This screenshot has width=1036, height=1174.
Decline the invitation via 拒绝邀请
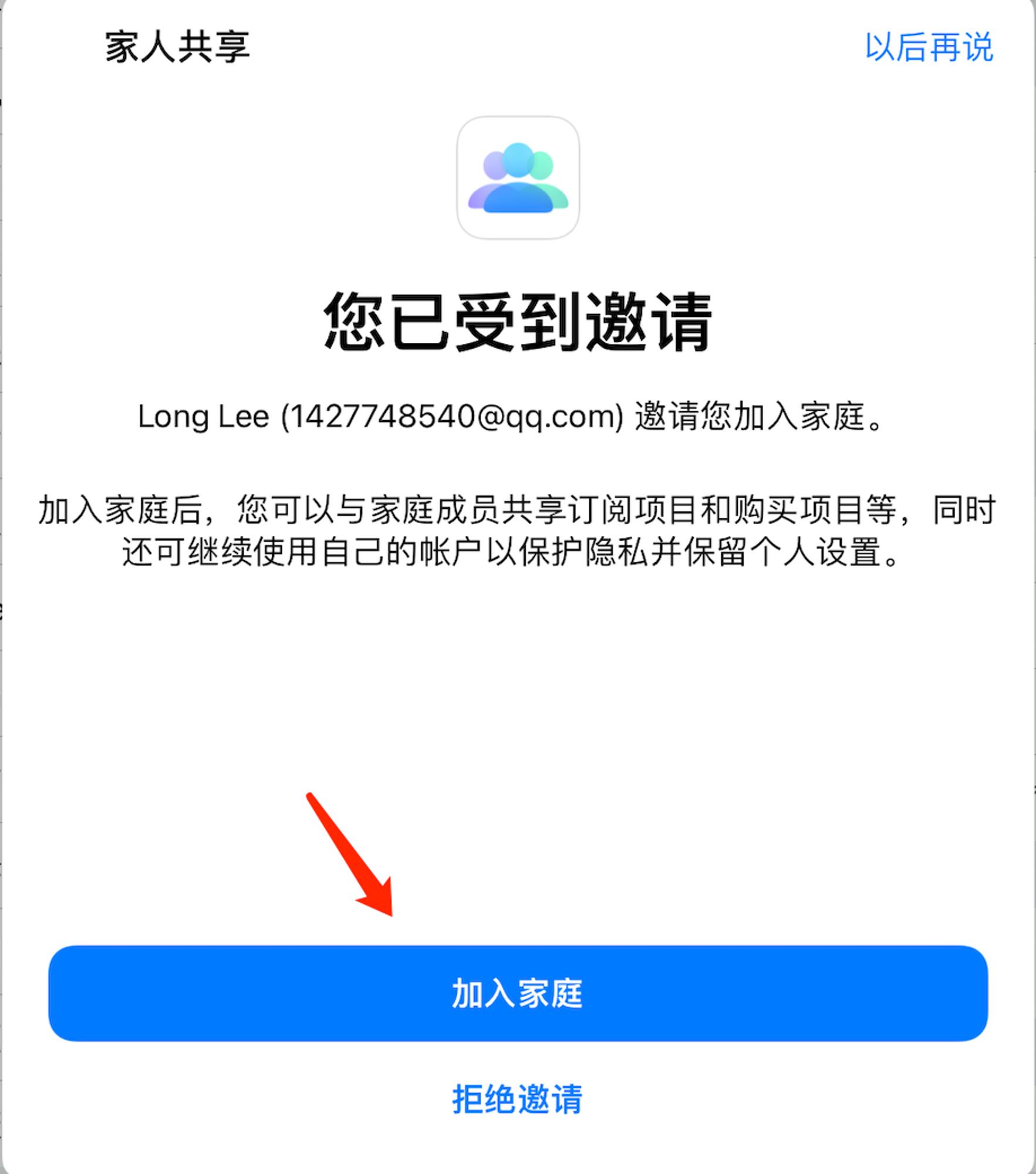pos(517,1099)
